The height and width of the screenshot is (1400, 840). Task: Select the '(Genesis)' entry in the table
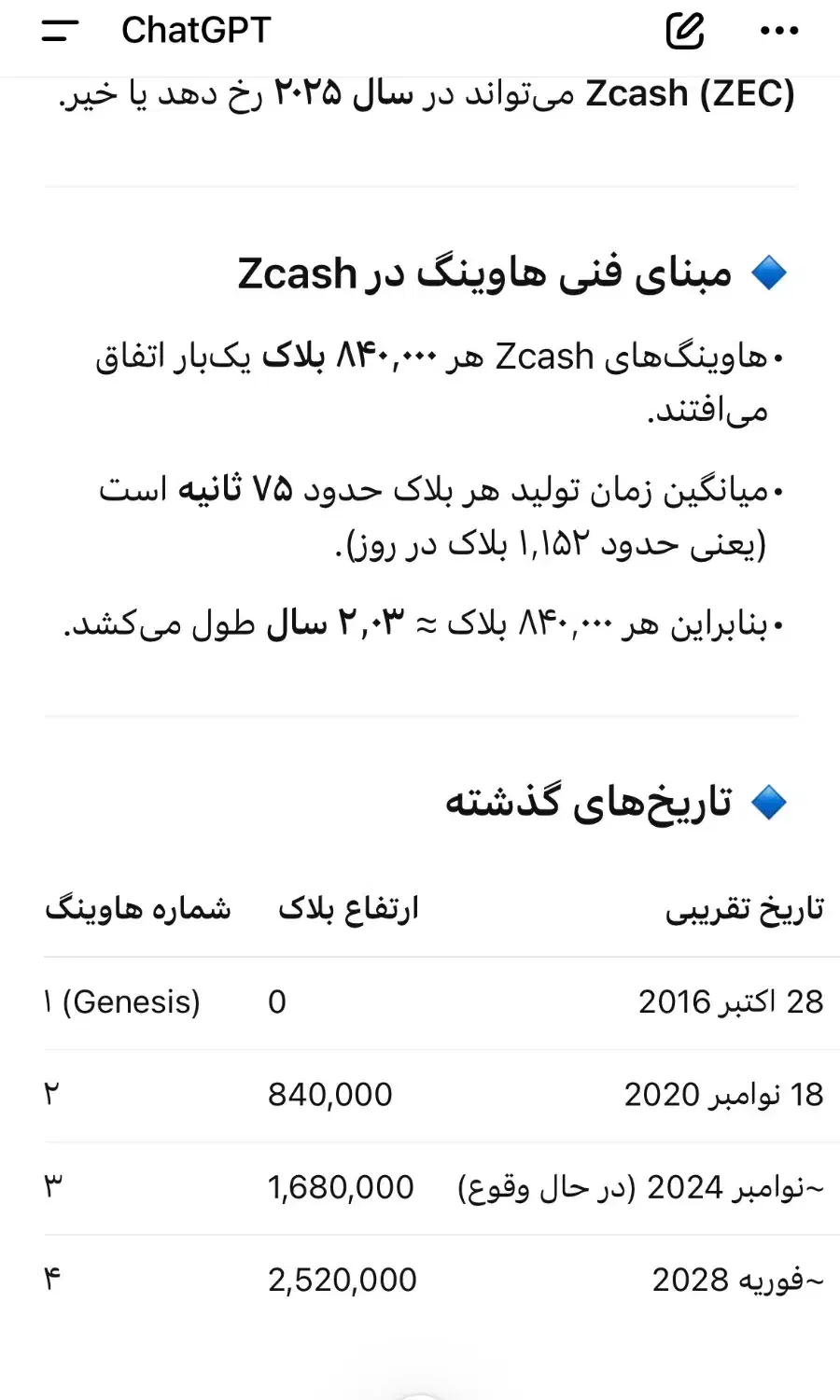click(x=131, y=1001)
